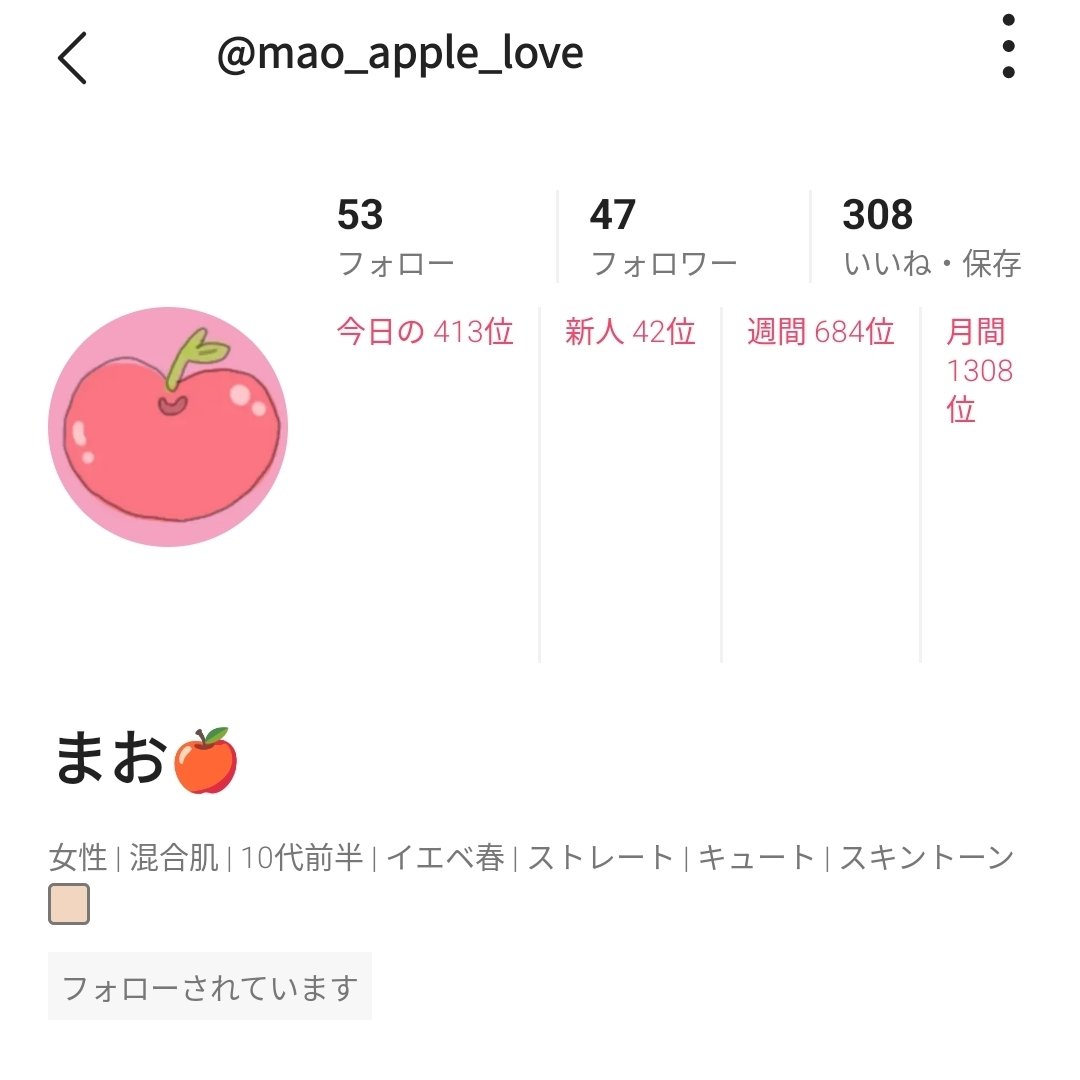
Task: Open the 308 いいね・保存 list
Action: pyautogui.click(x=931, y=237)
